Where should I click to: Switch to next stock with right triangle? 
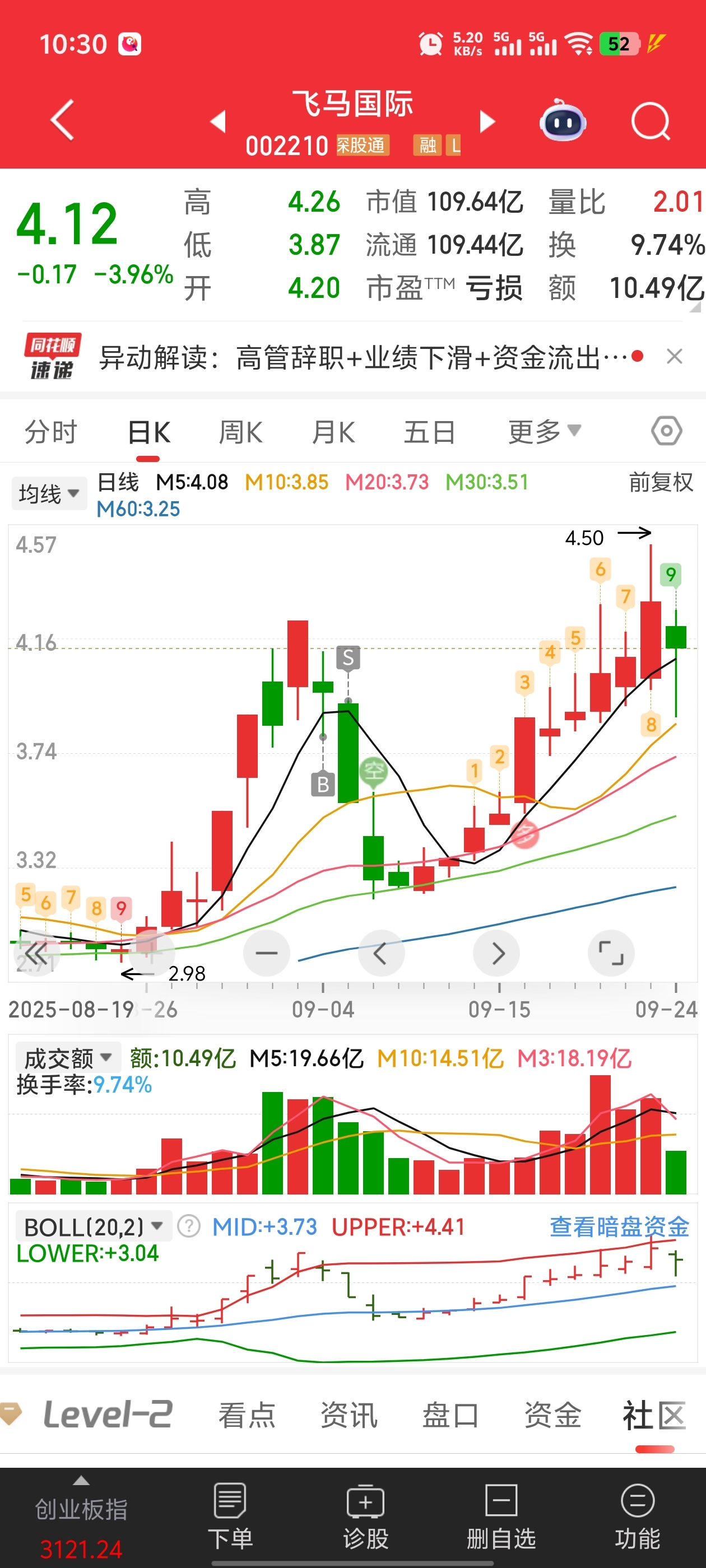487,121
